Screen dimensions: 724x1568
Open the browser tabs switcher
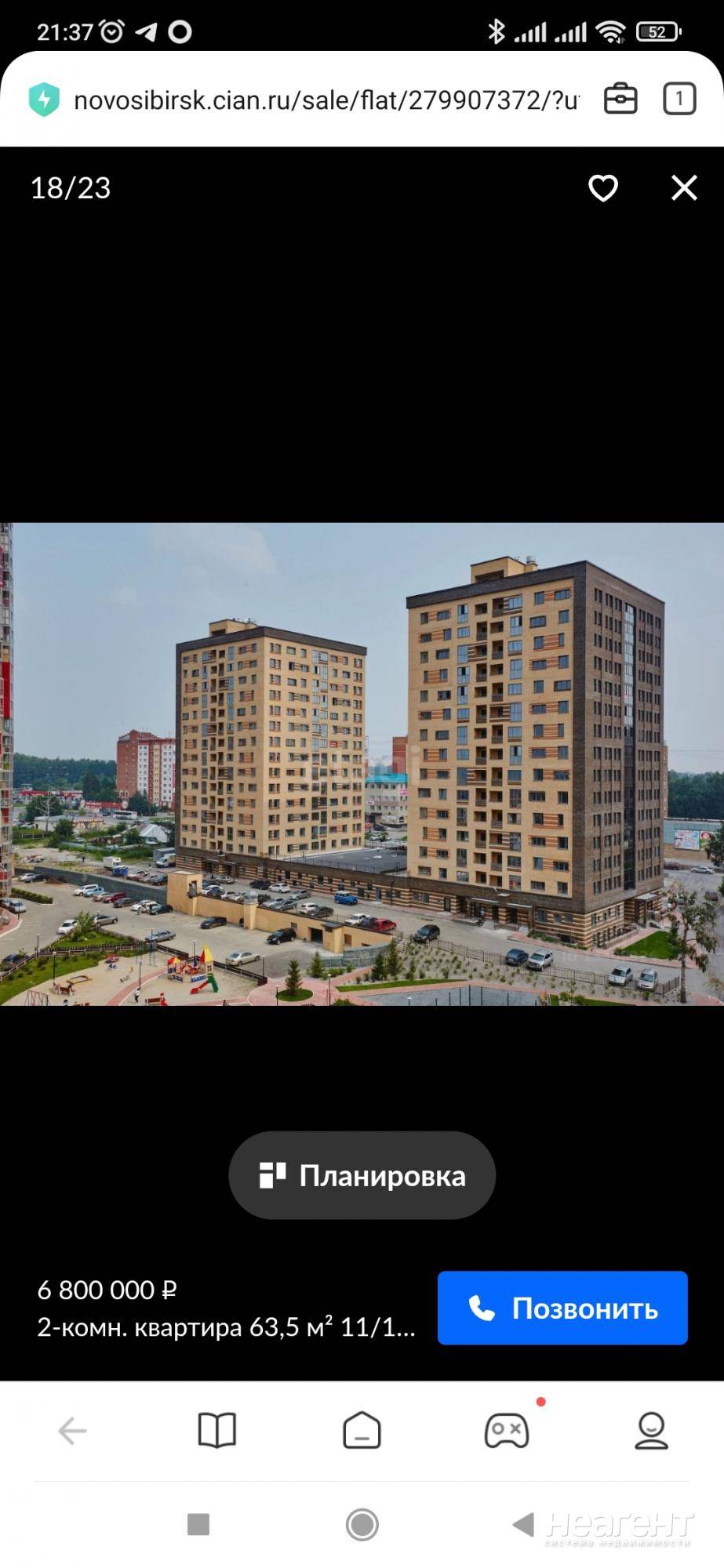(x=679, y=100)
